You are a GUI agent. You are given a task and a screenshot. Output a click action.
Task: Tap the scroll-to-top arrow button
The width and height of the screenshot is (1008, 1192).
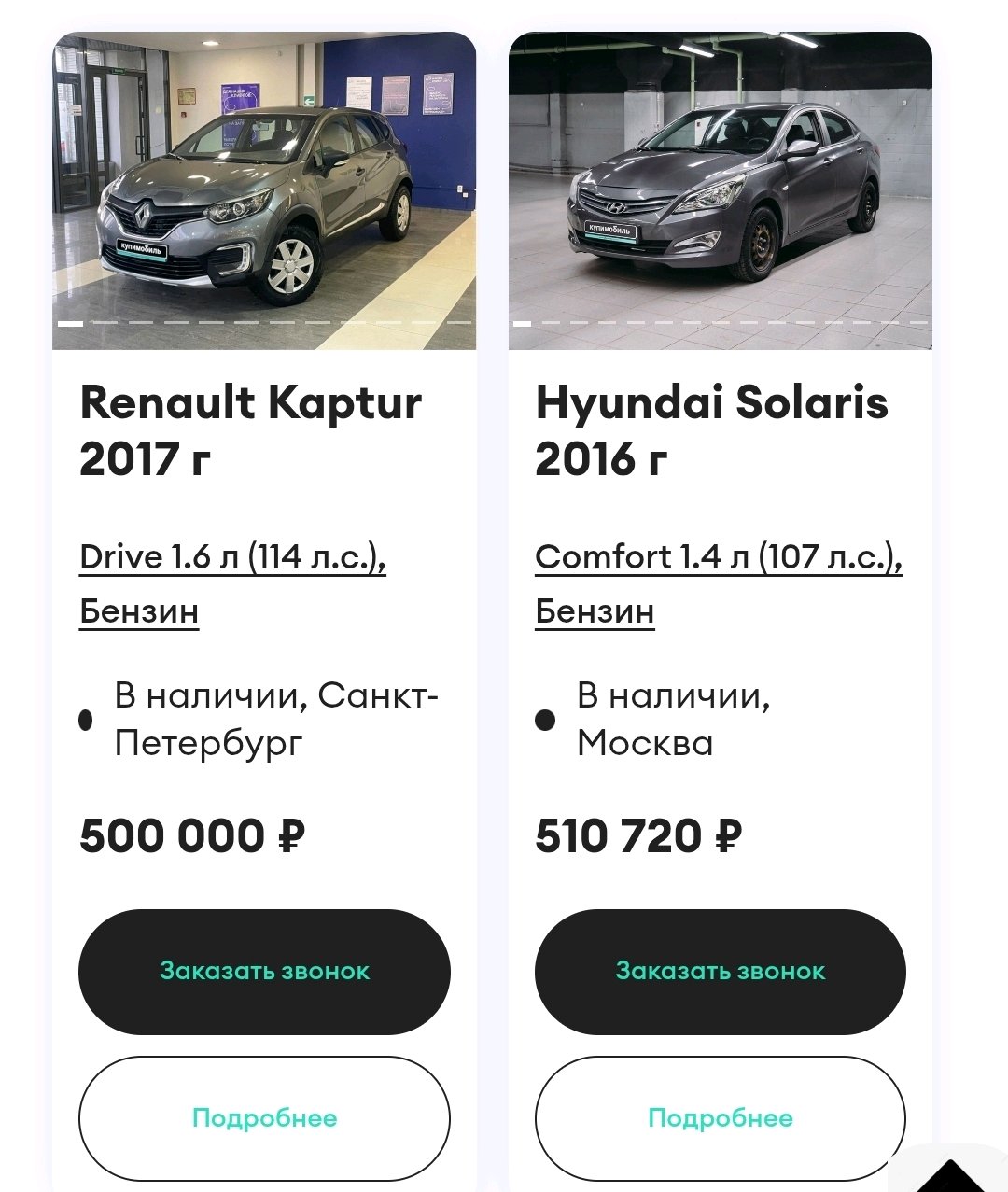[950, 1171]
